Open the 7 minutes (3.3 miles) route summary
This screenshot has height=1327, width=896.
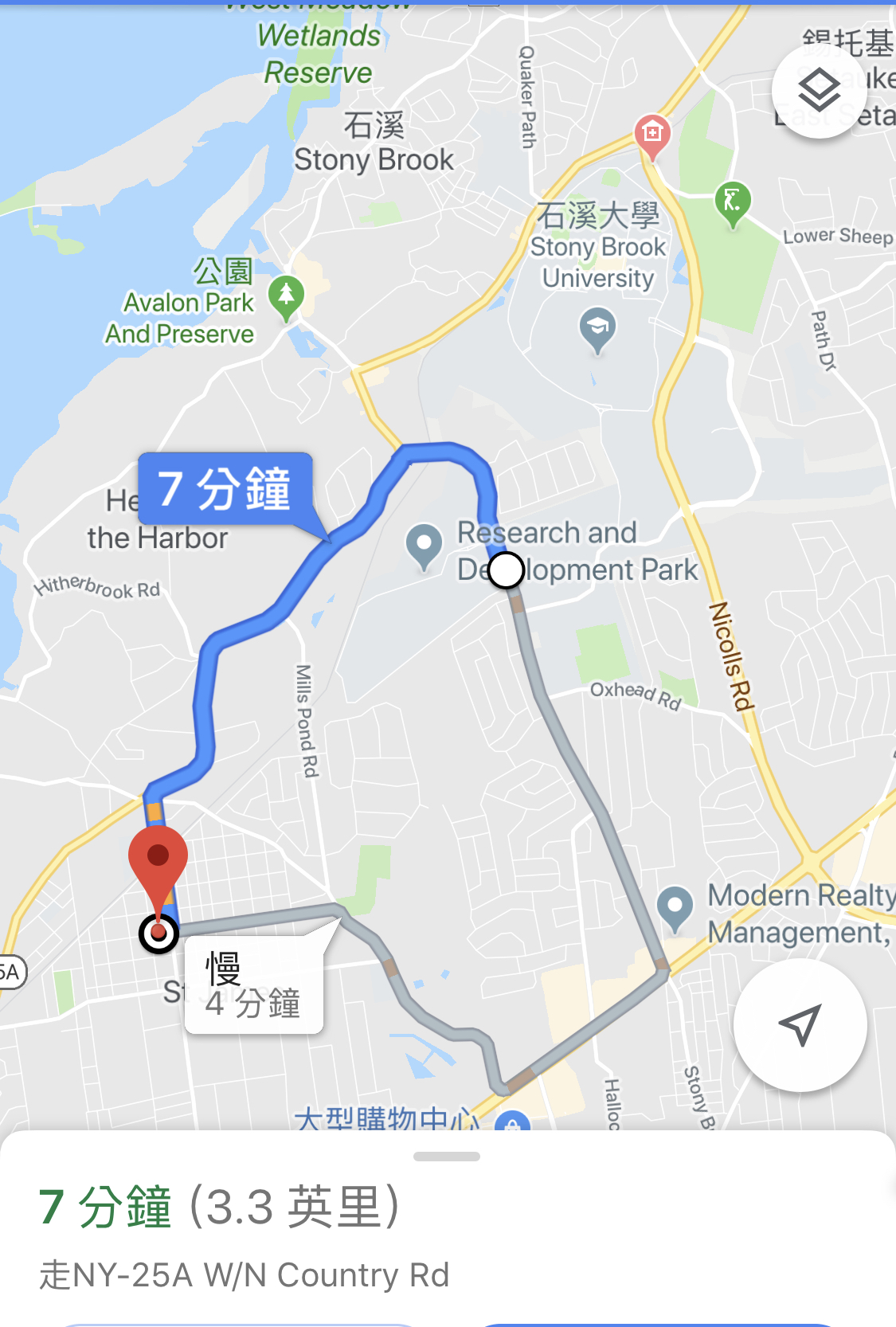click(219, 1208)
